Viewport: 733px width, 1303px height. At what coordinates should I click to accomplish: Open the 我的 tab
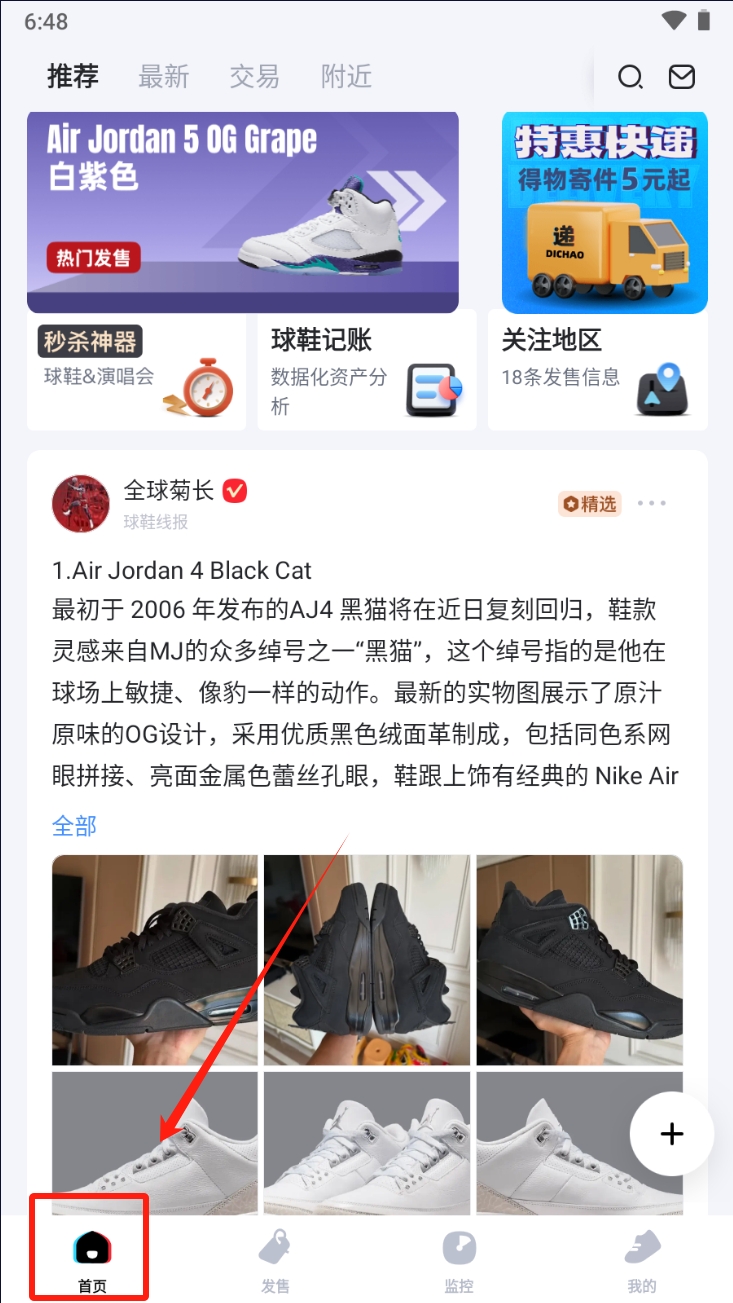pos(642,1260)
